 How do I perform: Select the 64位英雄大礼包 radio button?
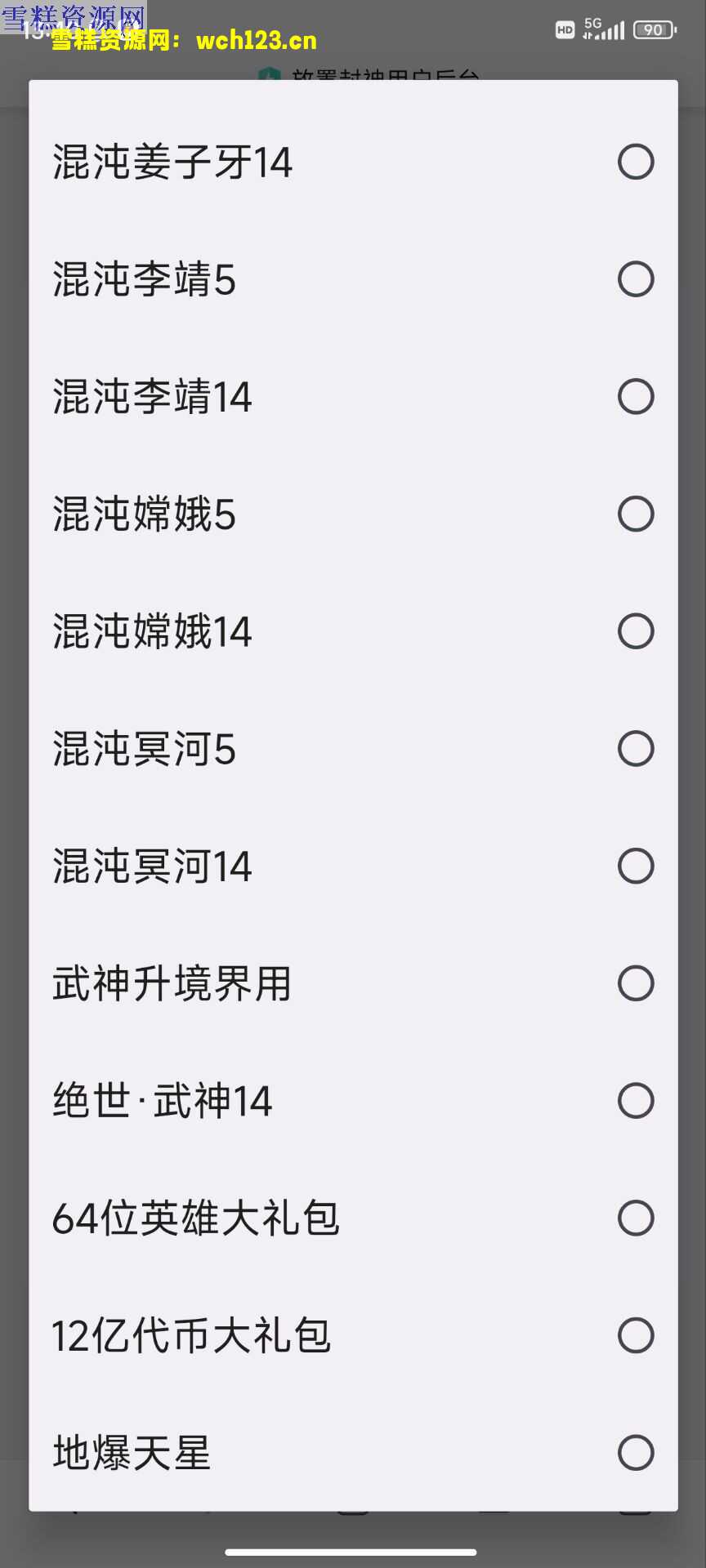tap(636, 1218)
